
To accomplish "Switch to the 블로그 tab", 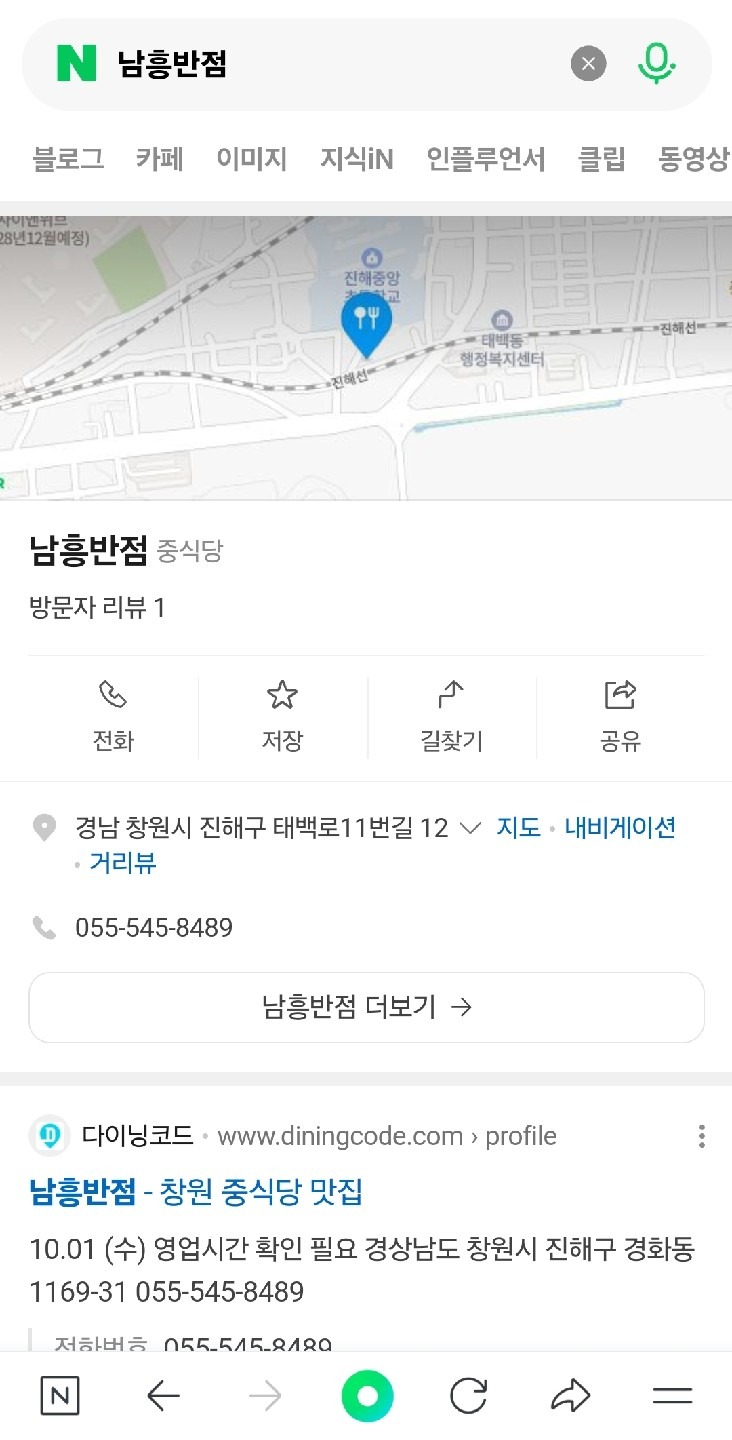I will [x=68, y=159].
